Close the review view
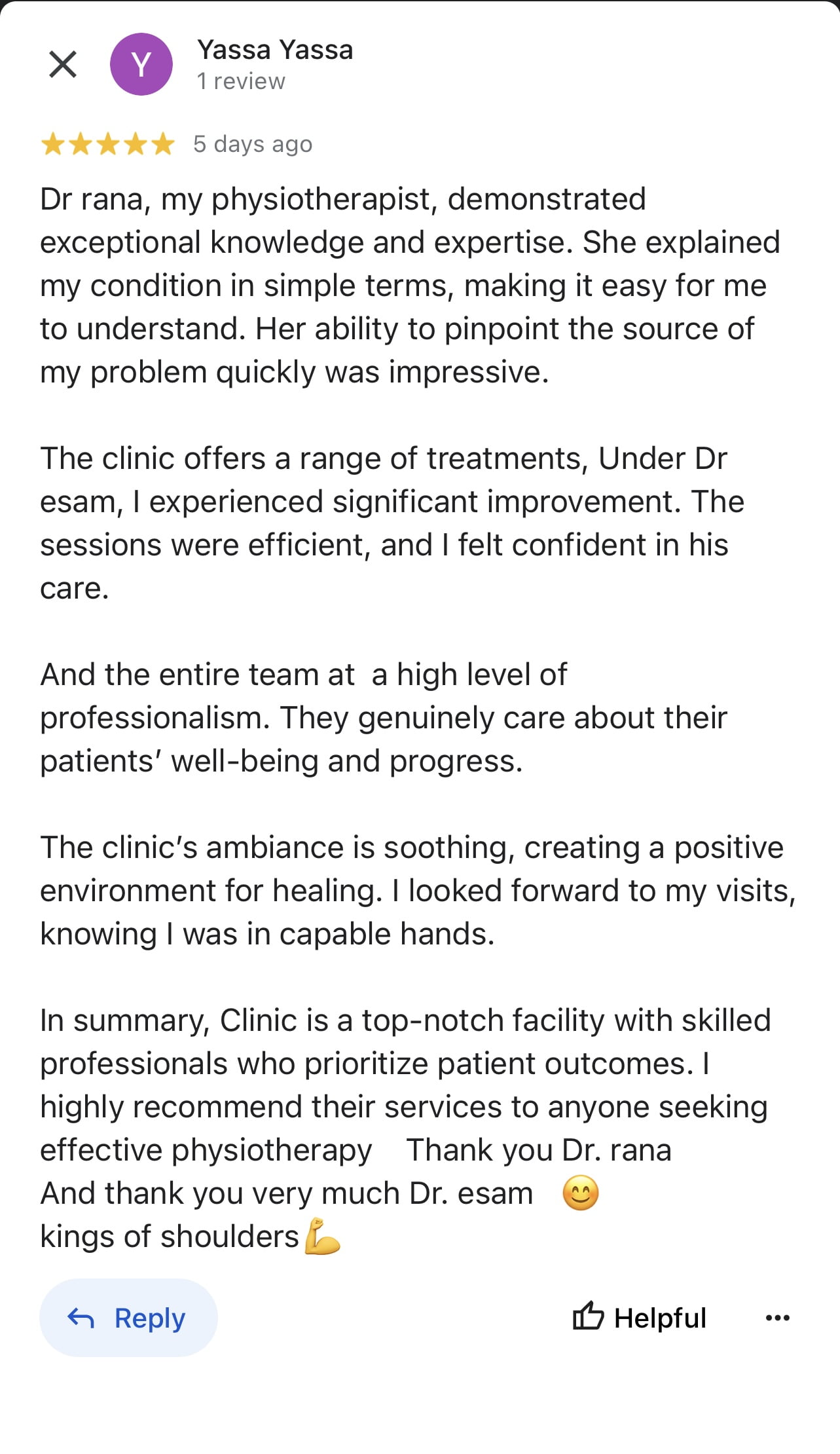This screenshot has height=1454, width=840. (63, 64)
